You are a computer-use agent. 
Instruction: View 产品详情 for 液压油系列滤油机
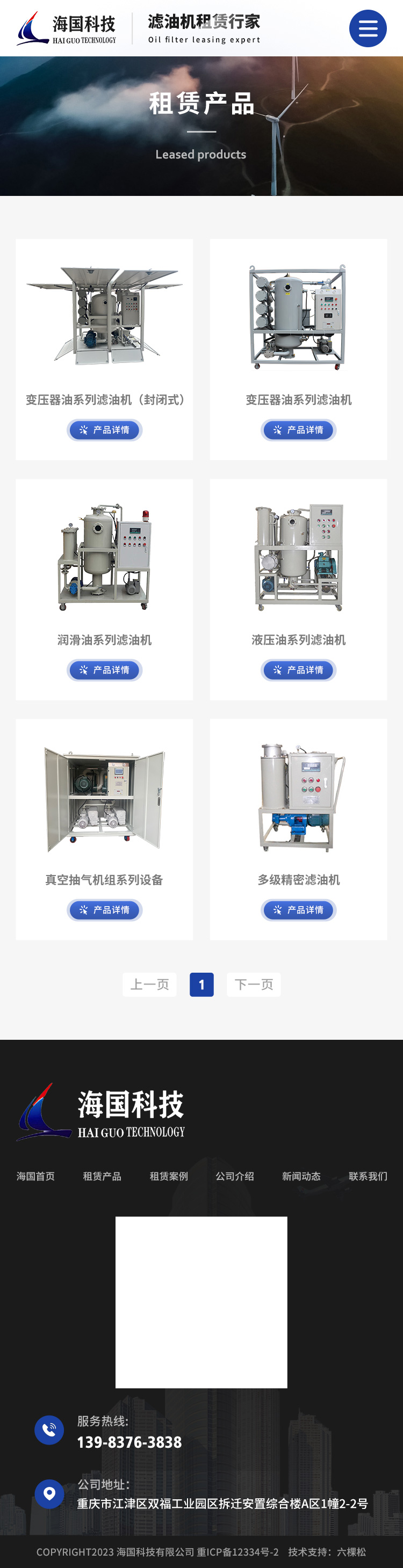tap(298, 669)
